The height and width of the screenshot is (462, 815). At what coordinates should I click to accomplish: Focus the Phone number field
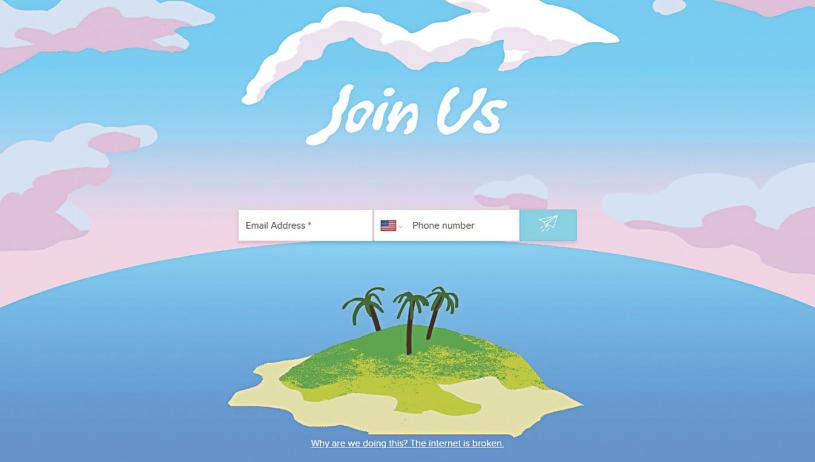pyautogui.click(x=460, y=226)
